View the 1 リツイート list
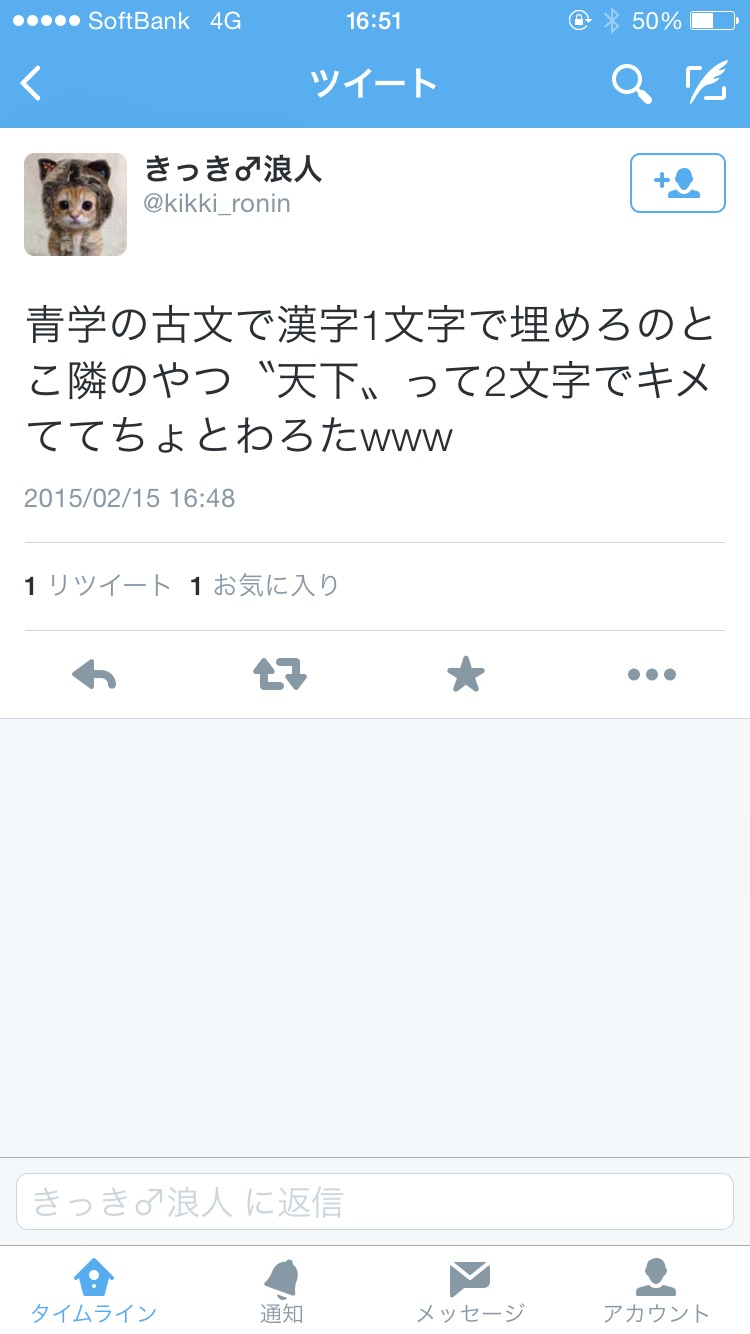Screen dimensions: 750x1334 coord(98,586)
